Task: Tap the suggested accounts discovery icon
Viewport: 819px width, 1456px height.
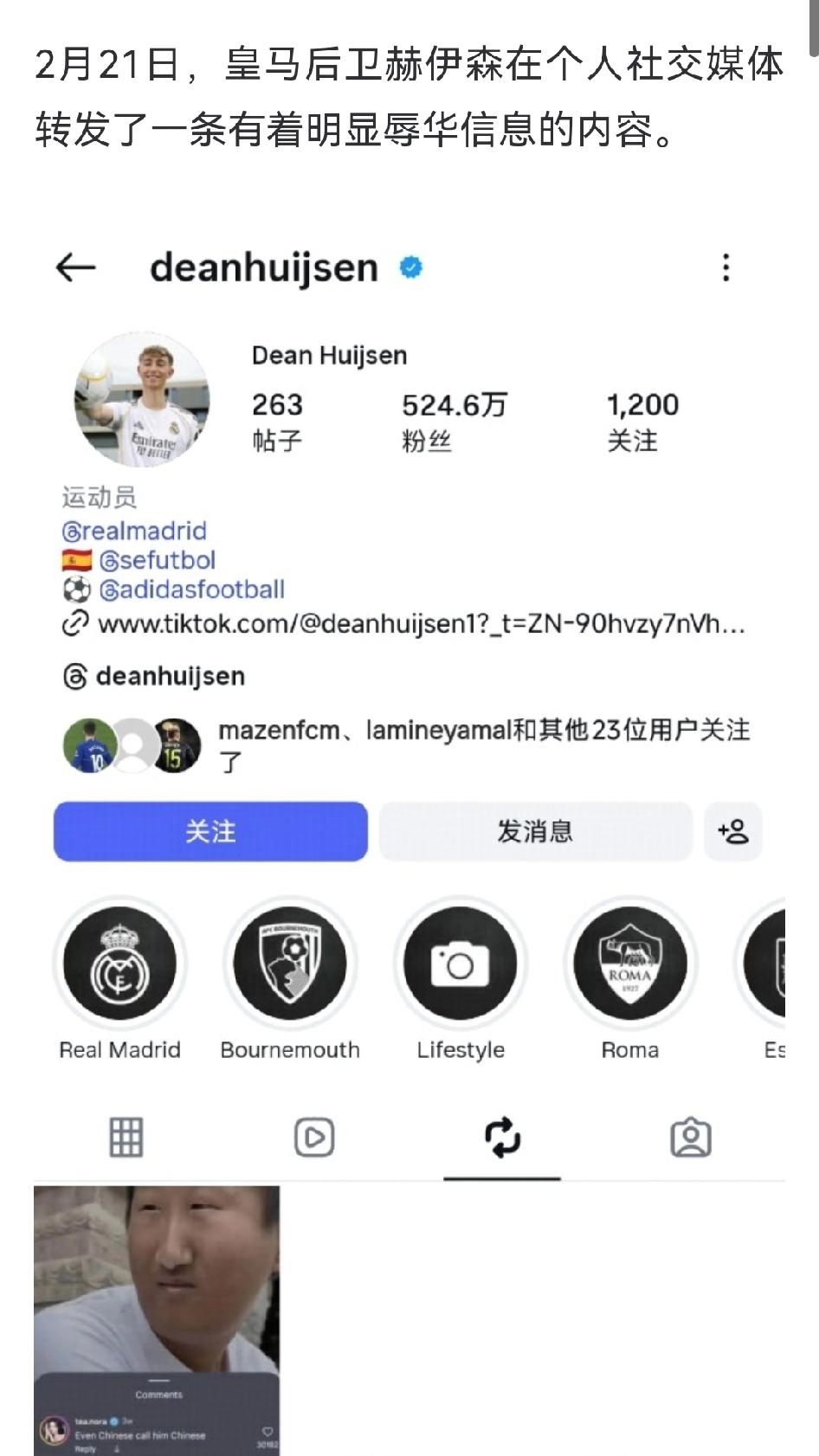Action: [732, 832]
